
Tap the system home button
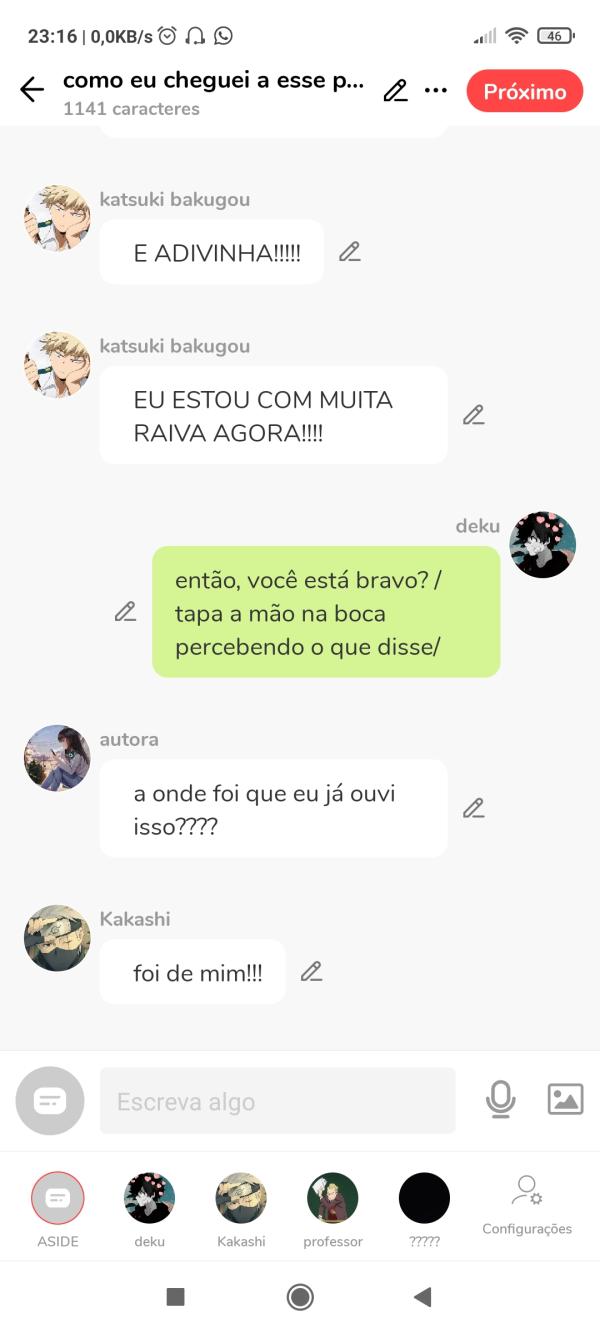coord(300,1297)
